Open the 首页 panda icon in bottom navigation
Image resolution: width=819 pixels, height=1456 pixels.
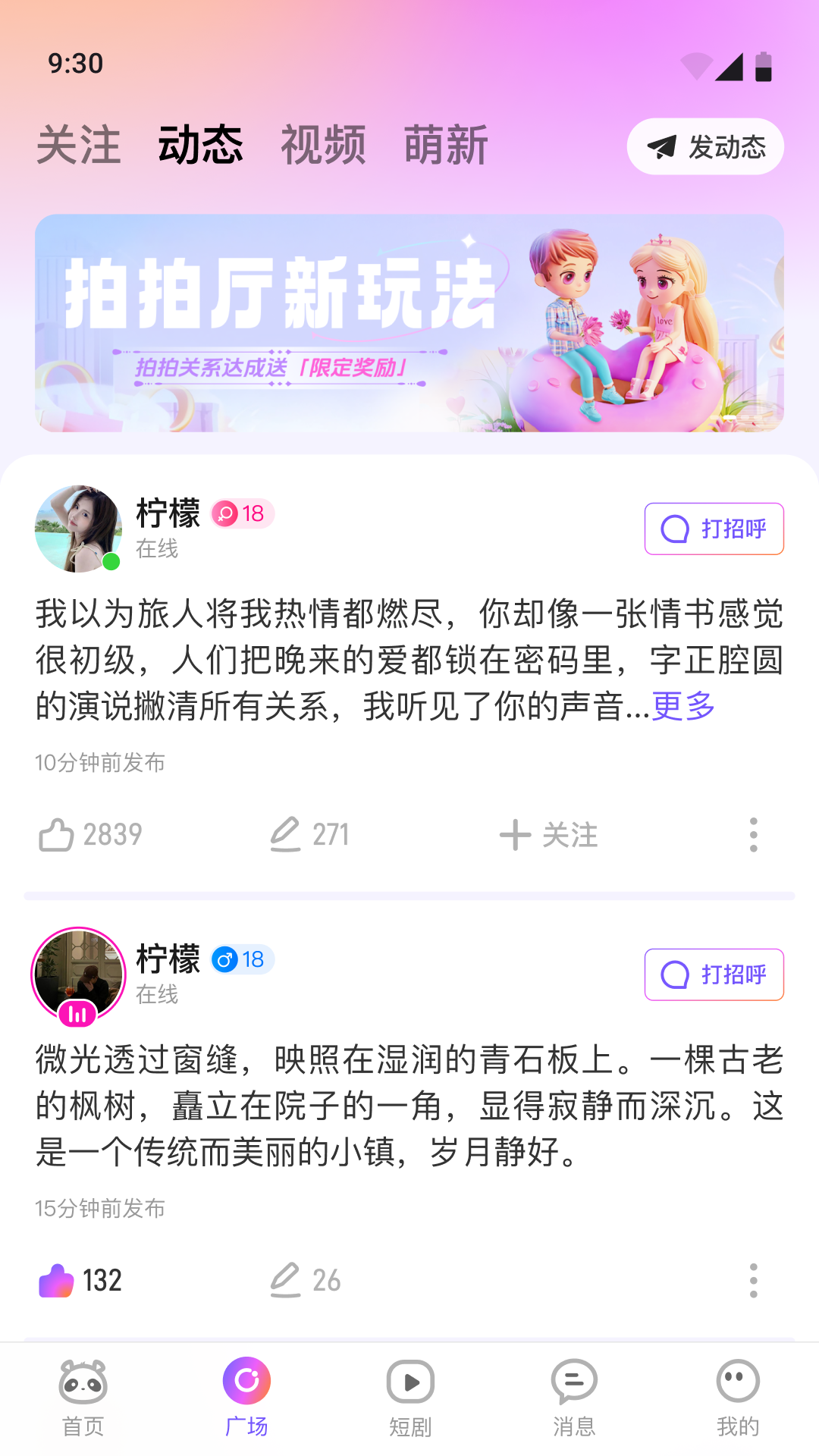81,1382
